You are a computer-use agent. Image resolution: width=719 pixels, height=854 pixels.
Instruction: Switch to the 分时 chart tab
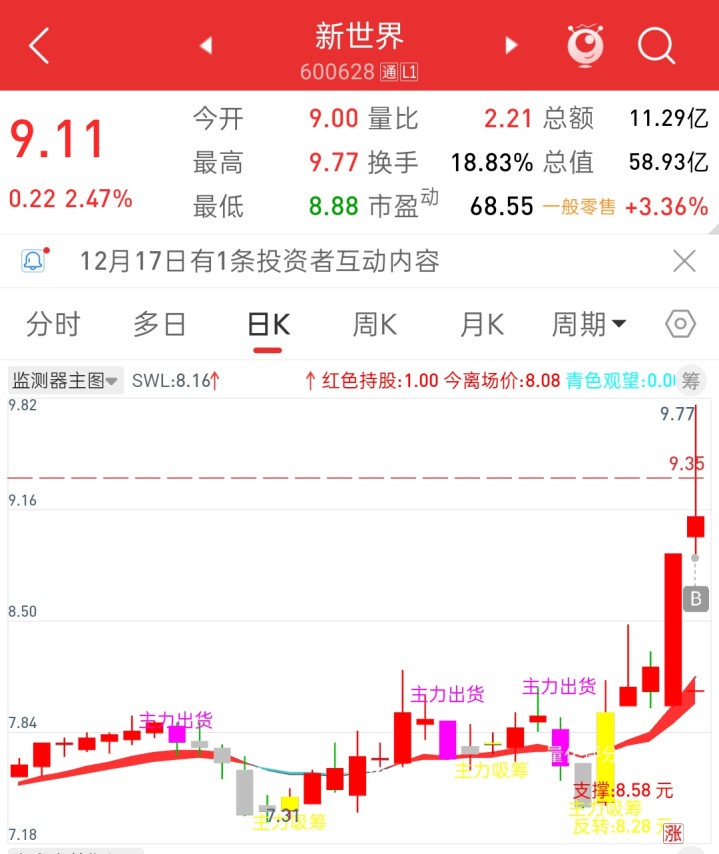[53, 324]
